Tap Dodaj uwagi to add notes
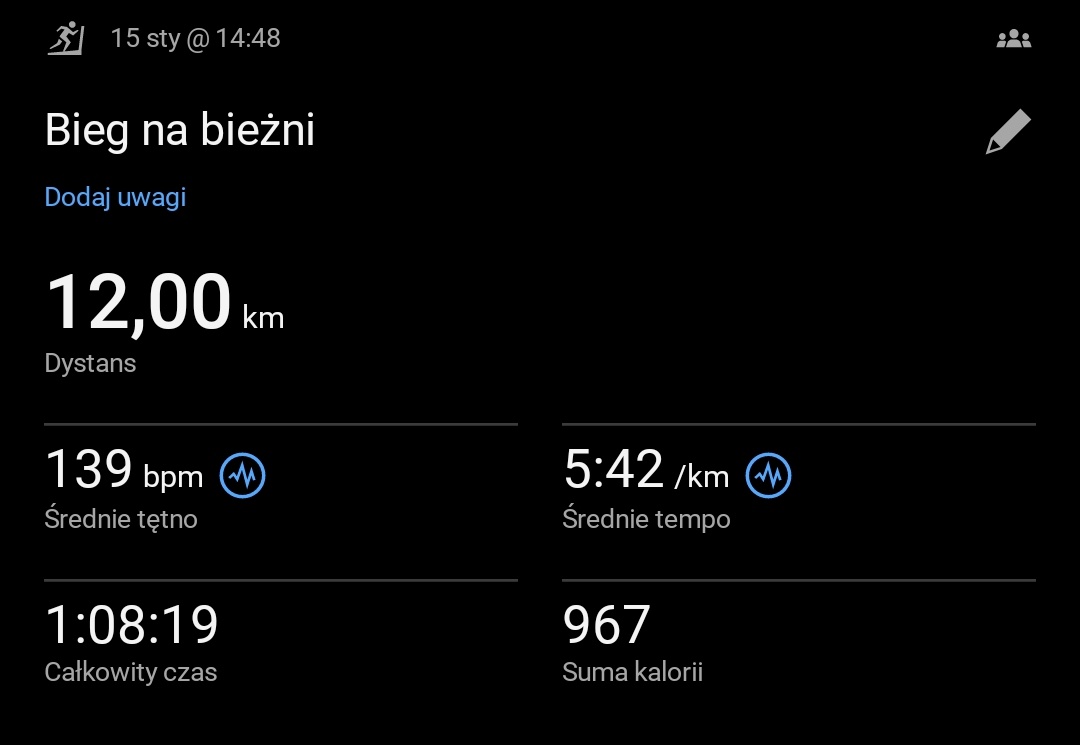 click(115, 197)
